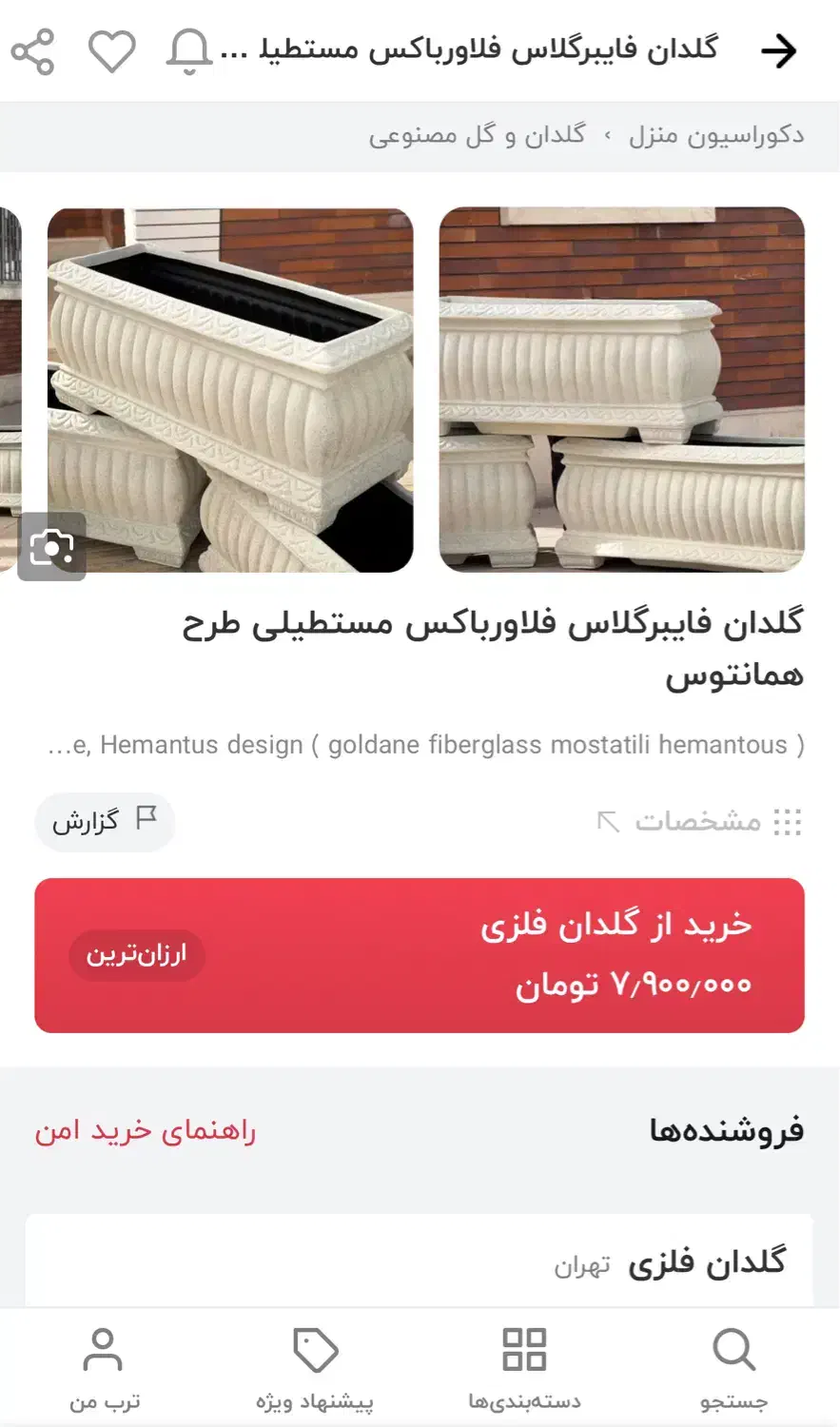
Task: Share this product
Action: tap(33, 51)
